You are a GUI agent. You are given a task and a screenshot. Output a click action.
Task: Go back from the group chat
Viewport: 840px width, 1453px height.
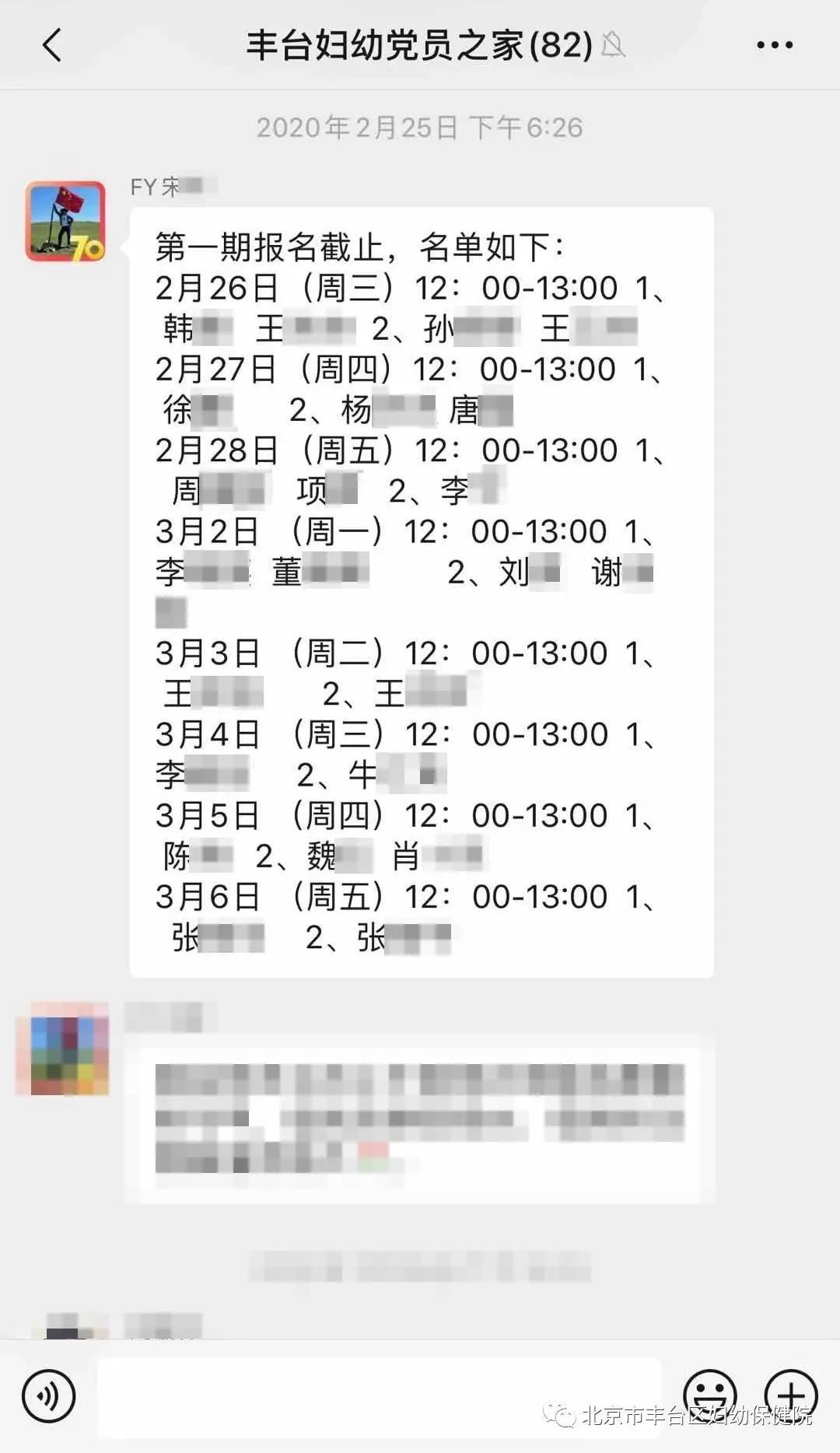(x=51, y=45)
